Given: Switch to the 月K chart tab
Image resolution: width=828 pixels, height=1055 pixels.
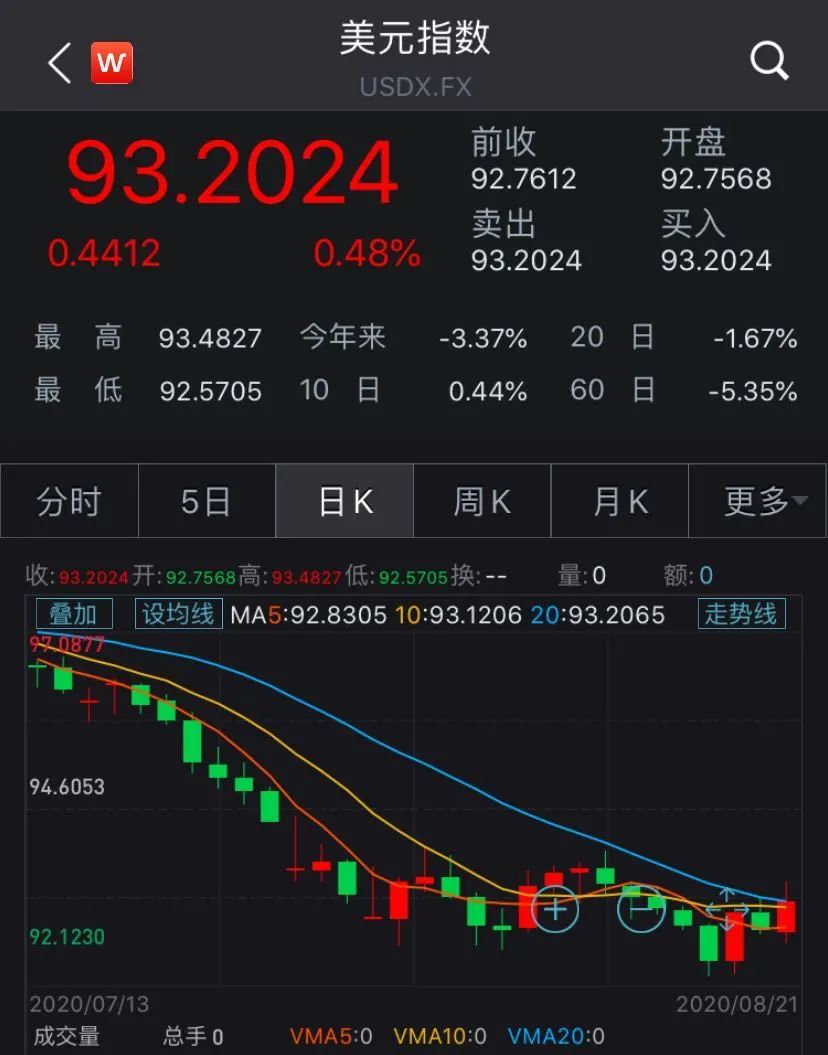Looking at the screenshot, I should [620, 501].
